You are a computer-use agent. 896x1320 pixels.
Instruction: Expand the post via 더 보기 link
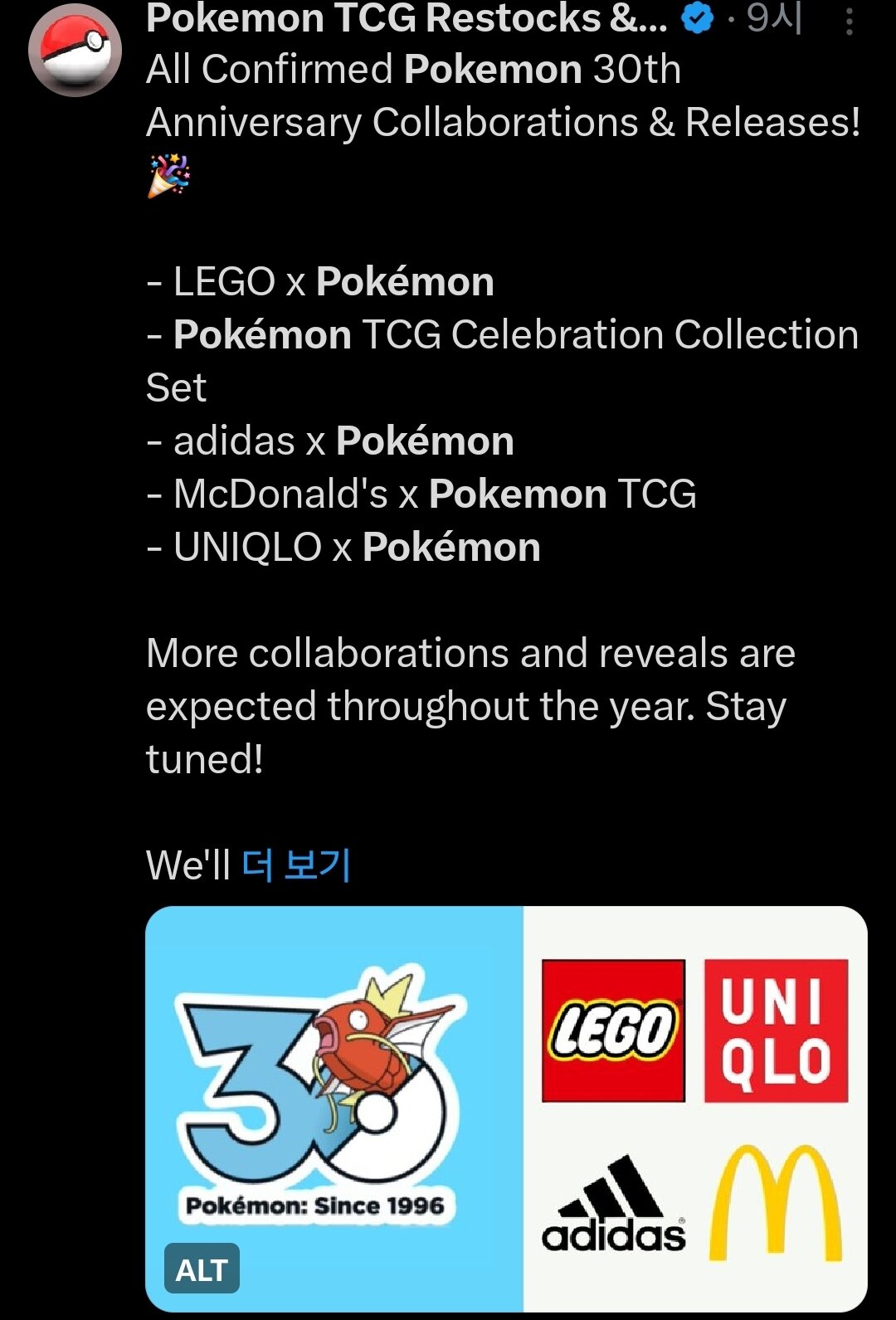[x=296, y=865]
